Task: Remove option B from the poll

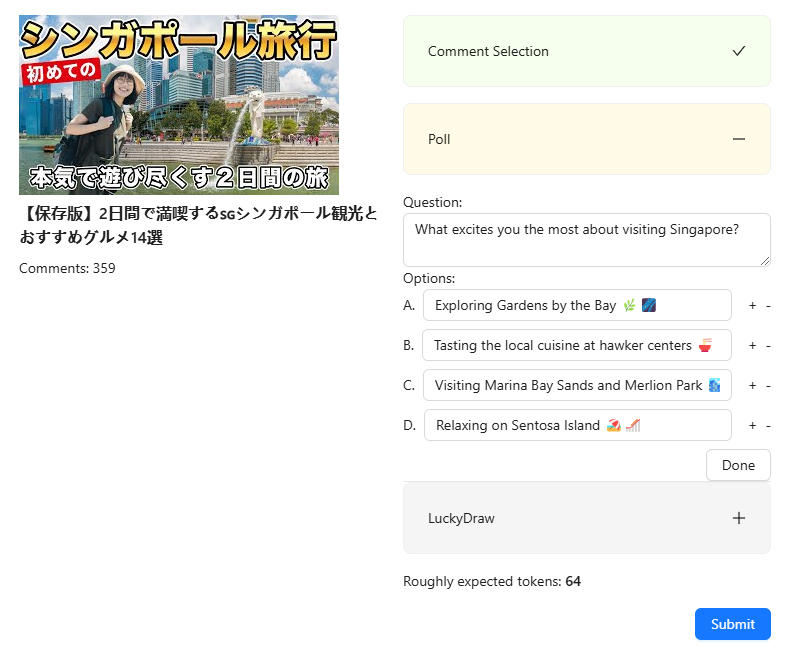Action: 768,346
